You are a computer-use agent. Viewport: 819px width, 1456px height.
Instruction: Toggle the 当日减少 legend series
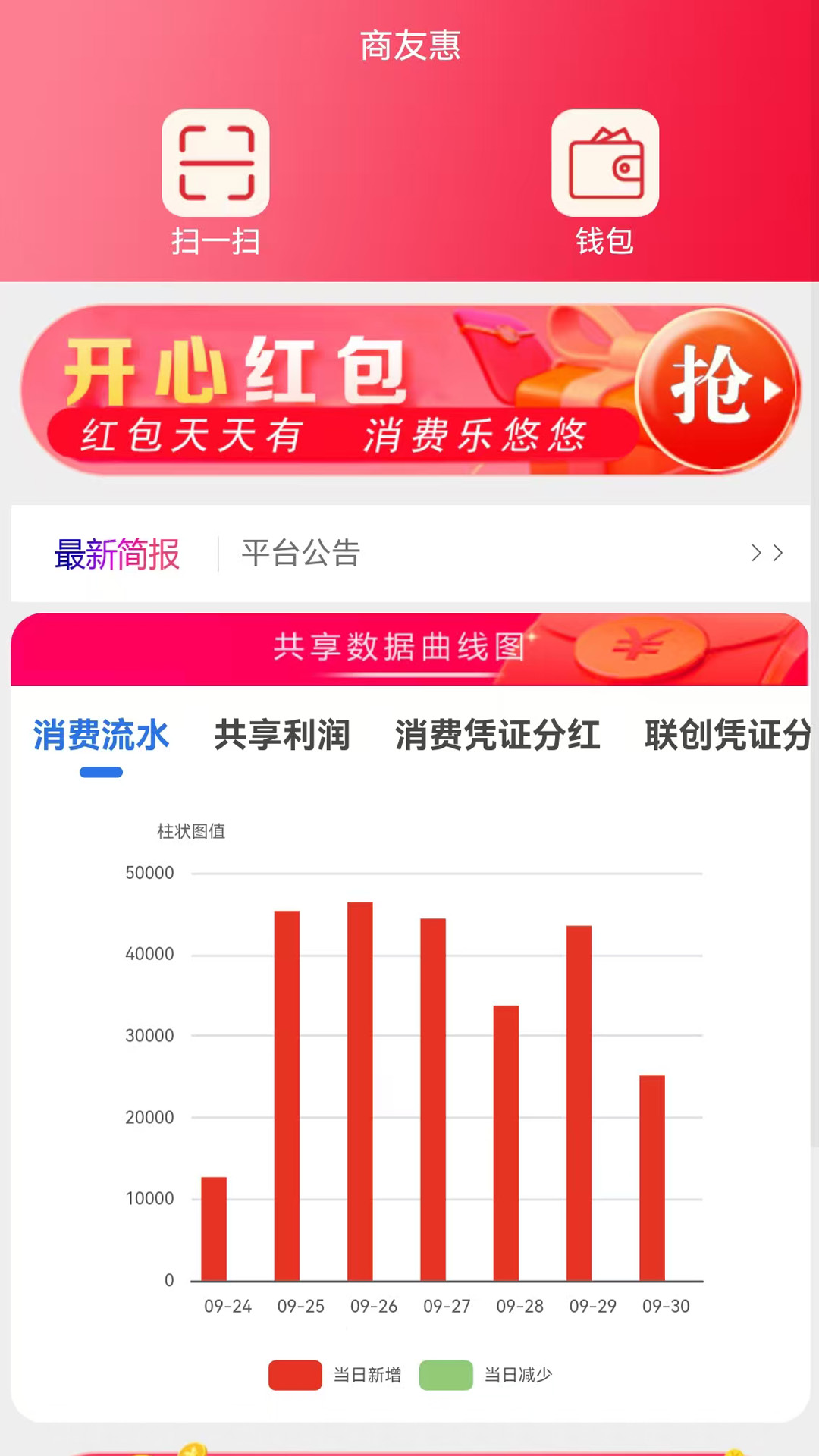click(x=485, y=1375)
